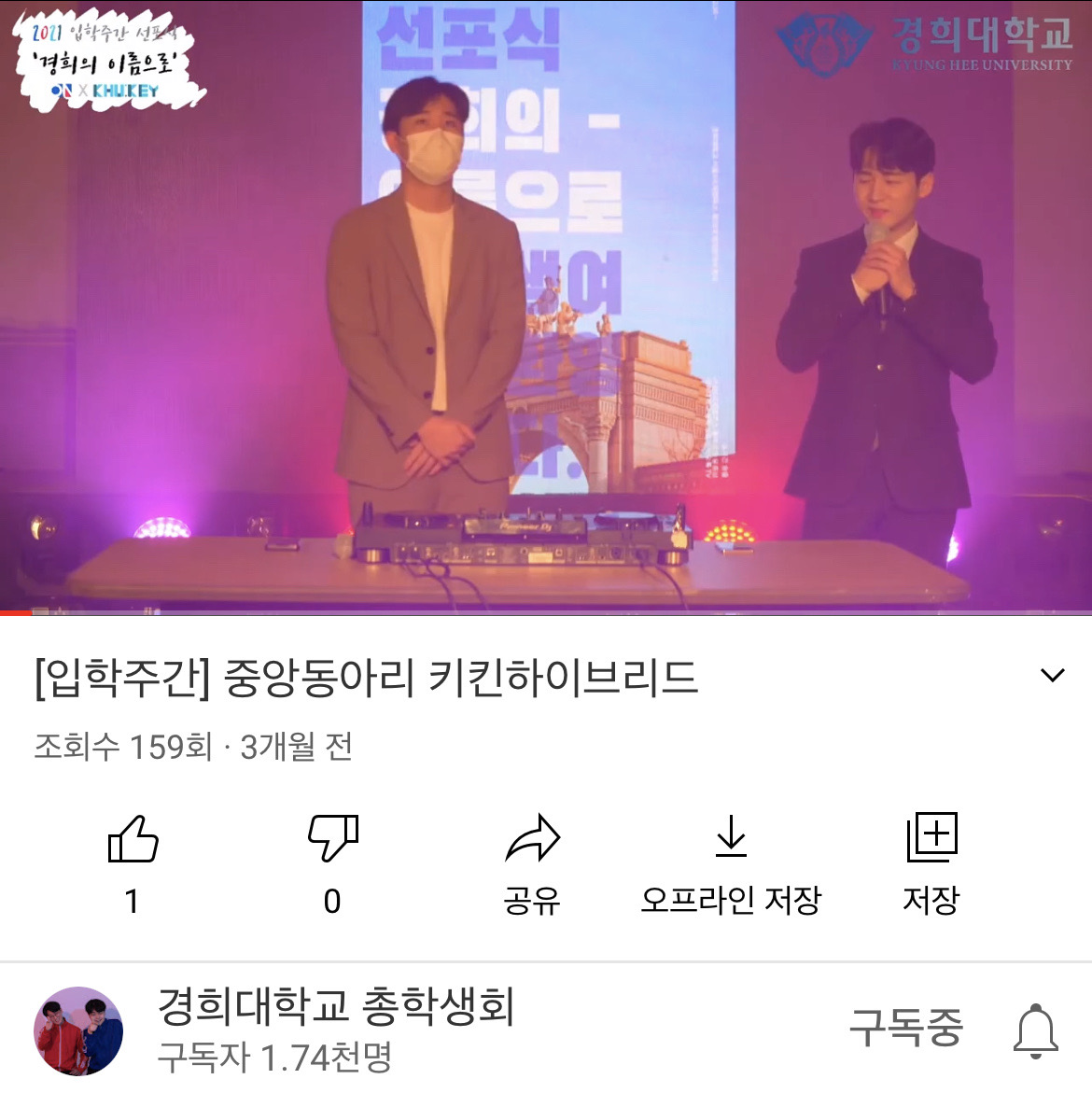Image resolution: width=1092 pixels, height=1093 pixels.
Task: Like this video with thumbs up
Action: (x=133, y=839)
